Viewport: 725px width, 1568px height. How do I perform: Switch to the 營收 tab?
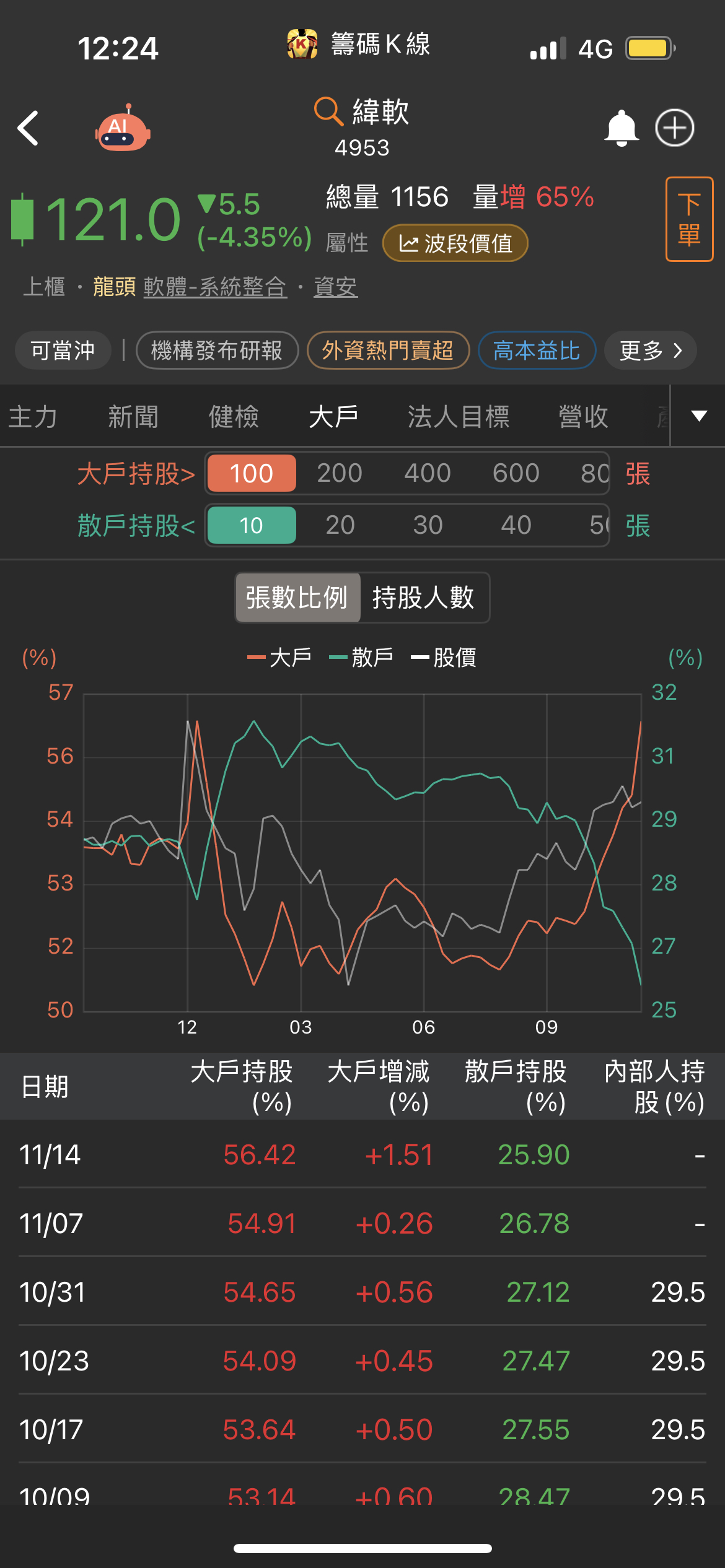click(583, 416)
